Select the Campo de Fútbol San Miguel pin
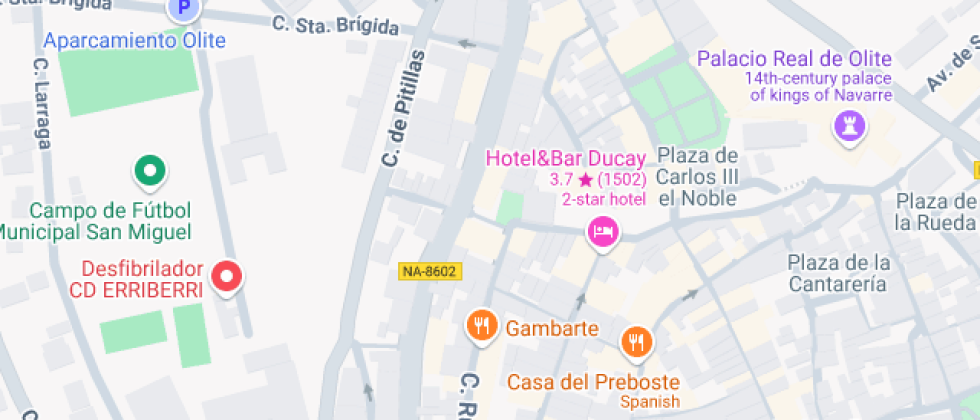Screen dimensions: 980x420 click(x=149, y=171)
